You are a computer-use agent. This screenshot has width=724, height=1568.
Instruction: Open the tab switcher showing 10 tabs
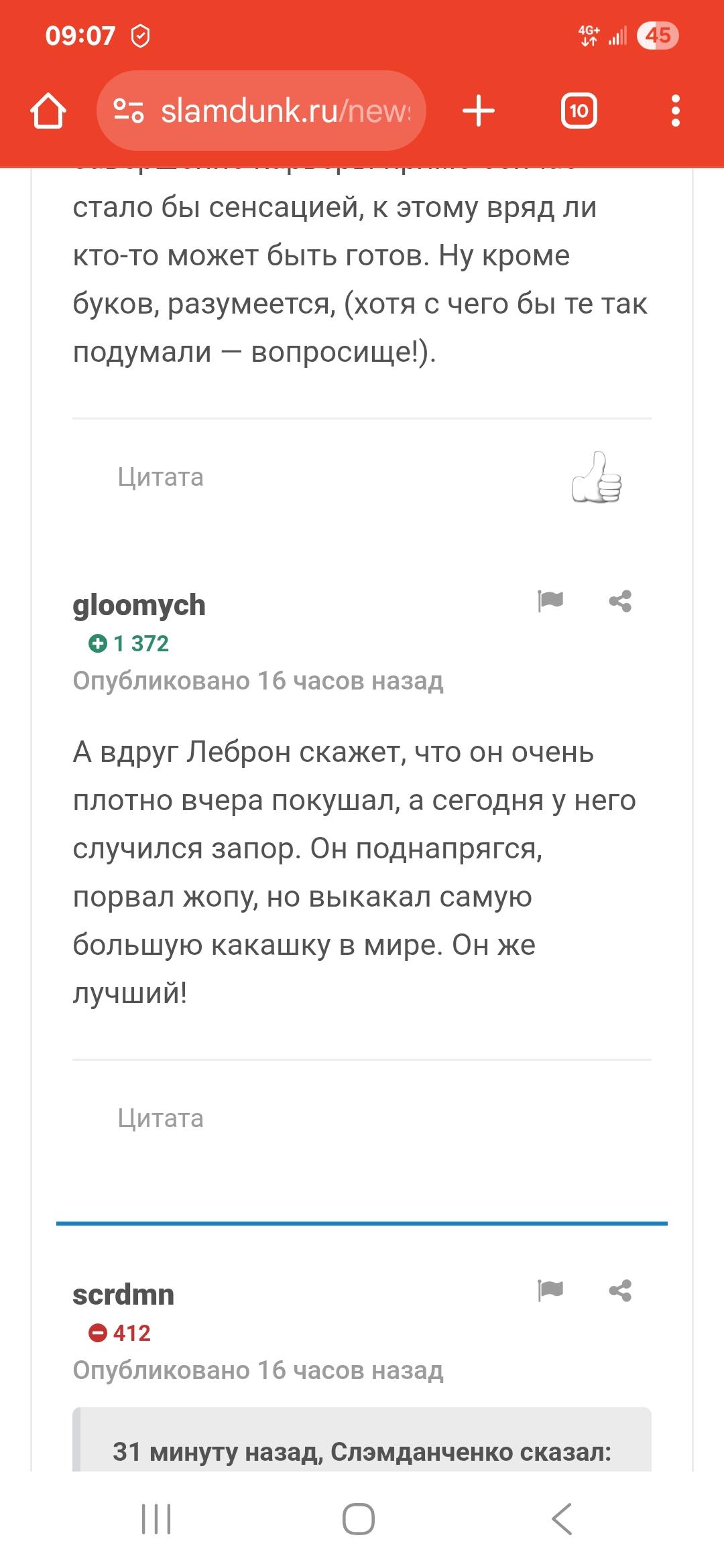point(579,111)
